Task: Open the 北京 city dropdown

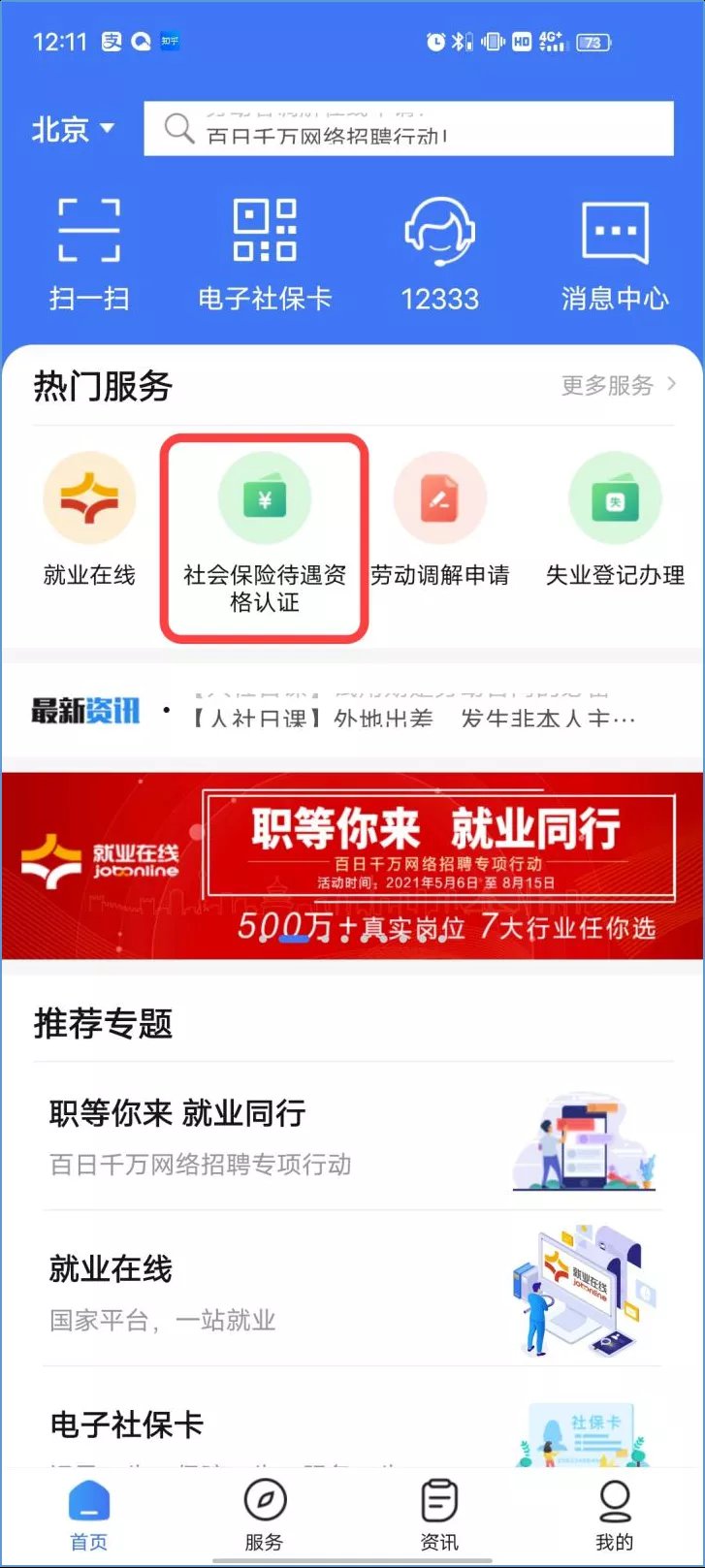Action: 73,129
